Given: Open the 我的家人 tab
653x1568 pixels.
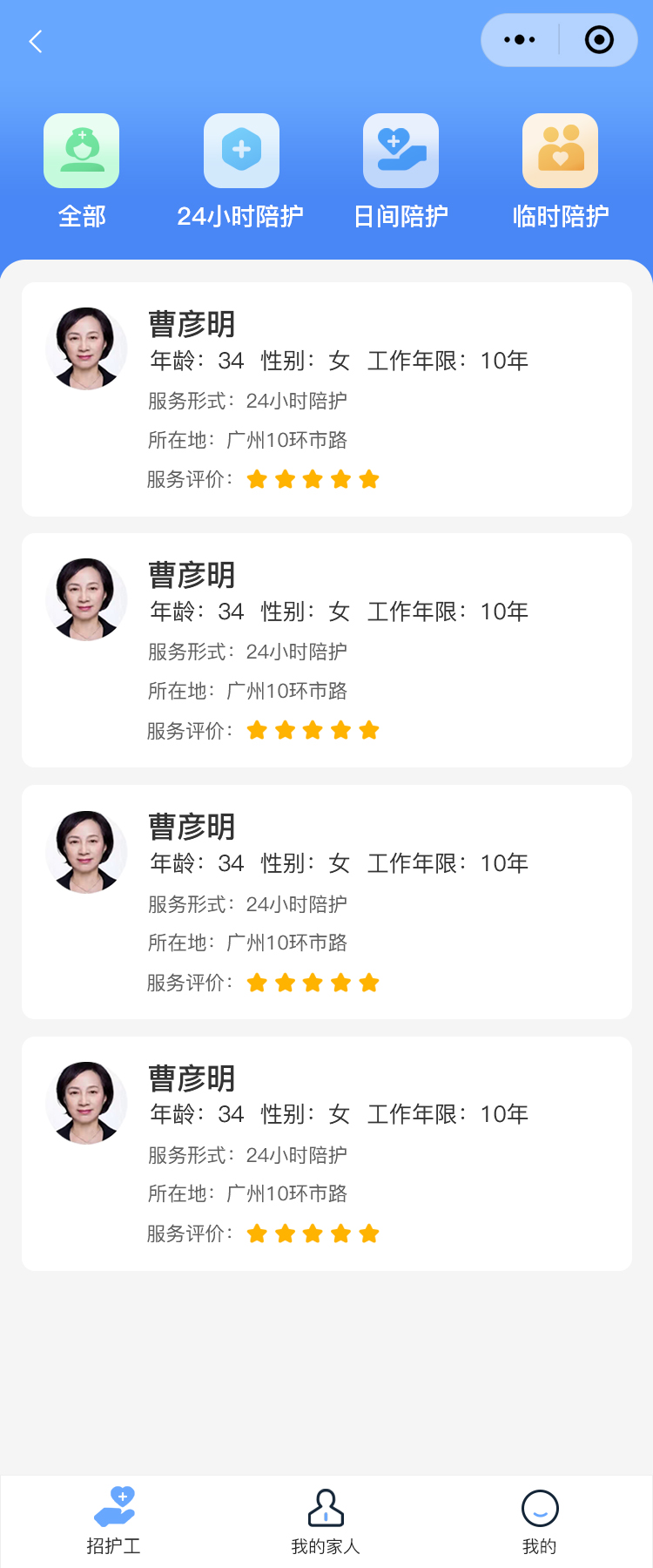Looking at the screenshot, I should tap(326, 1521).
